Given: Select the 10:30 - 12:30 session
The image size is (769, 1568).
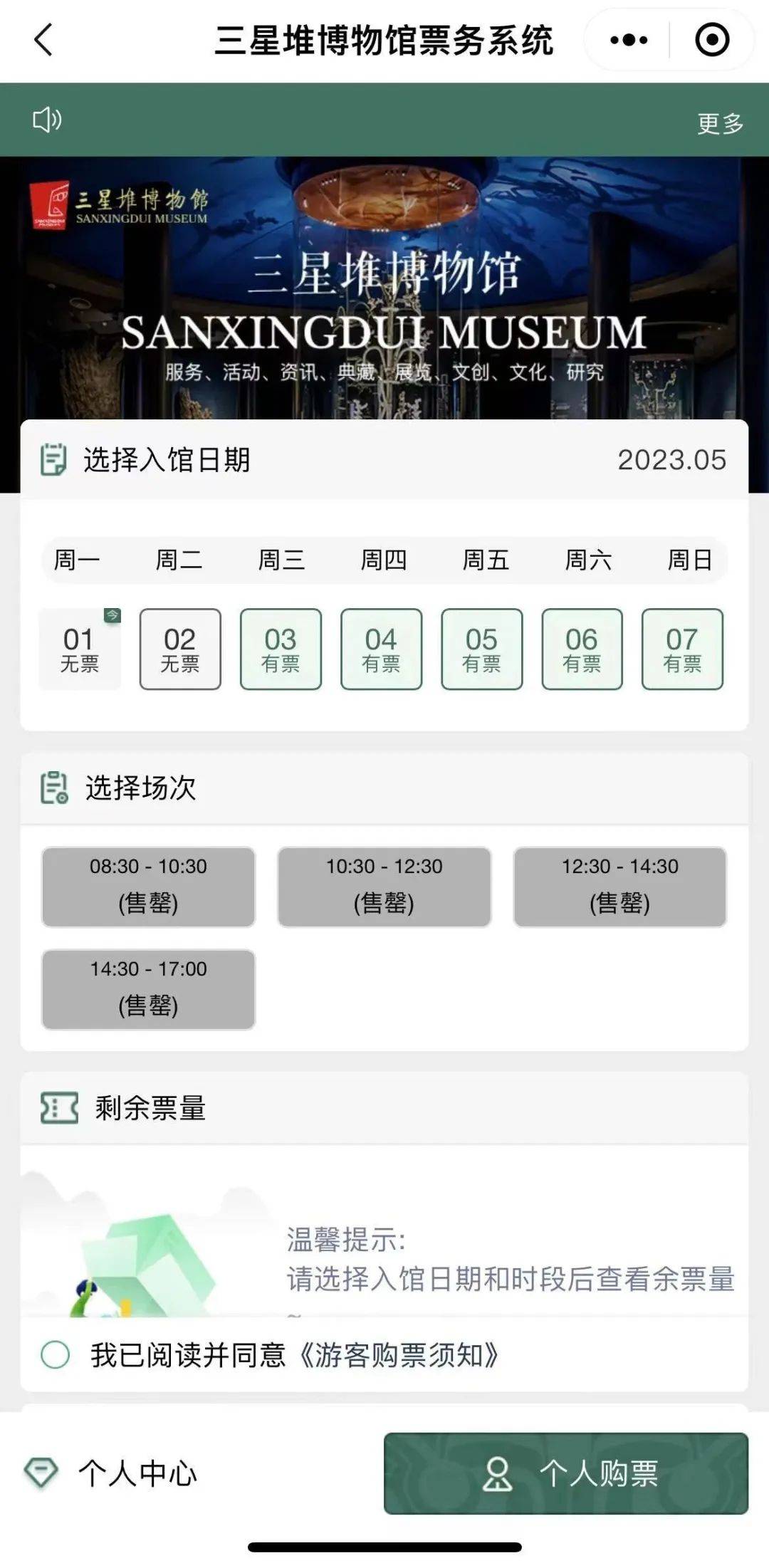Looking at the screenshot, I should coord(384,887).
